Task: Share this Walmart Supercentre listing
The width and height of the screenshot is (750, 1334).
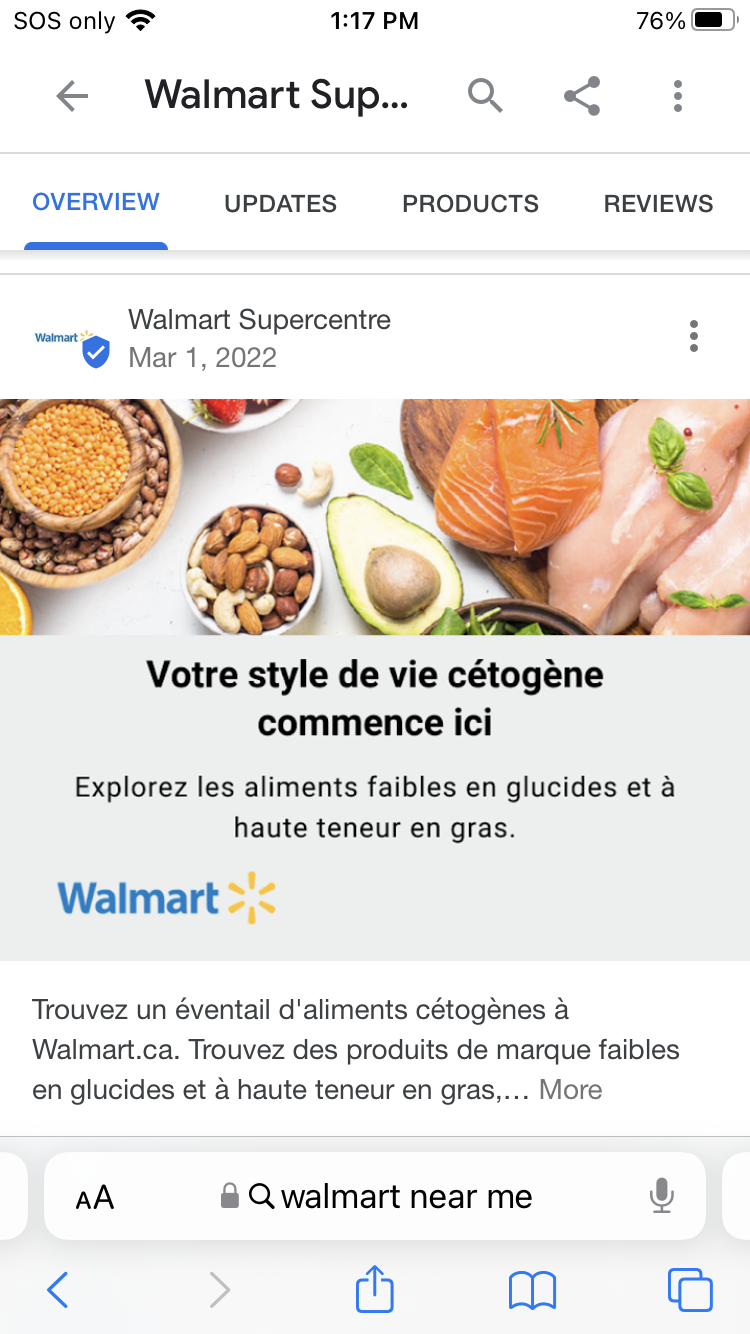Action: [x=582, y=96]
